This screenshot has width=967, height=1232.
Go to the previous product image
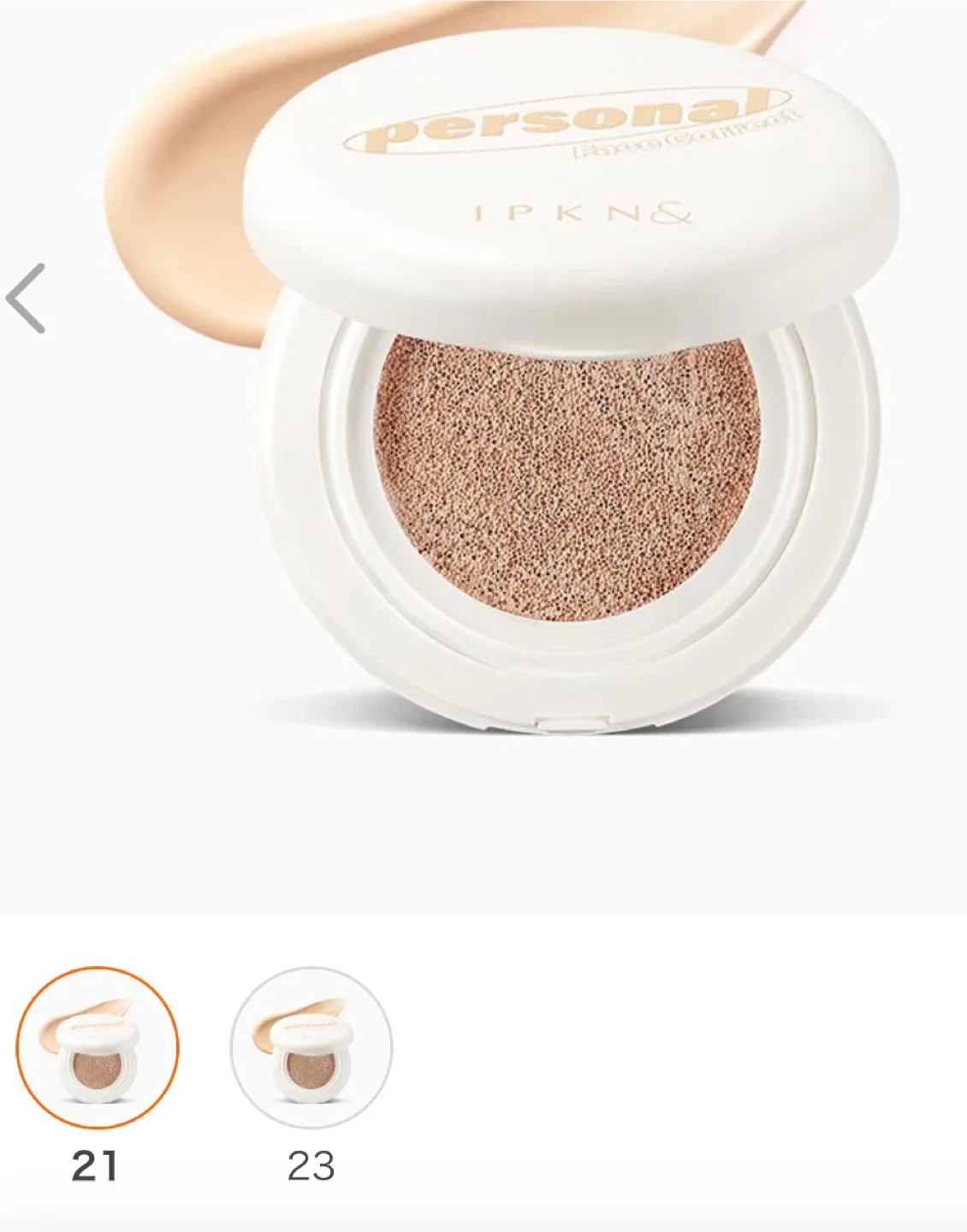pos(26,298)
